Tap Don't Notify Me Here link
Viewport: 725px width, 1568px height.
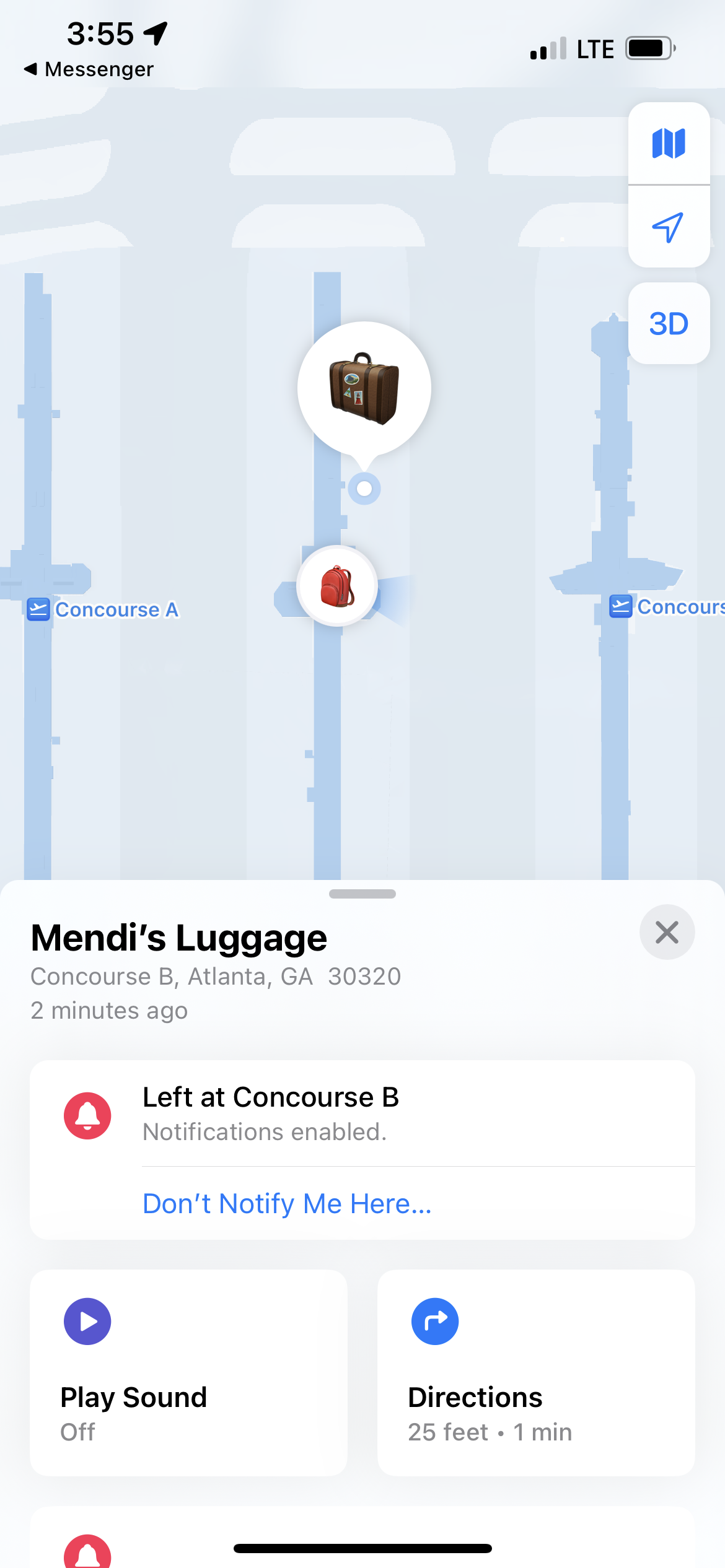287,1203
